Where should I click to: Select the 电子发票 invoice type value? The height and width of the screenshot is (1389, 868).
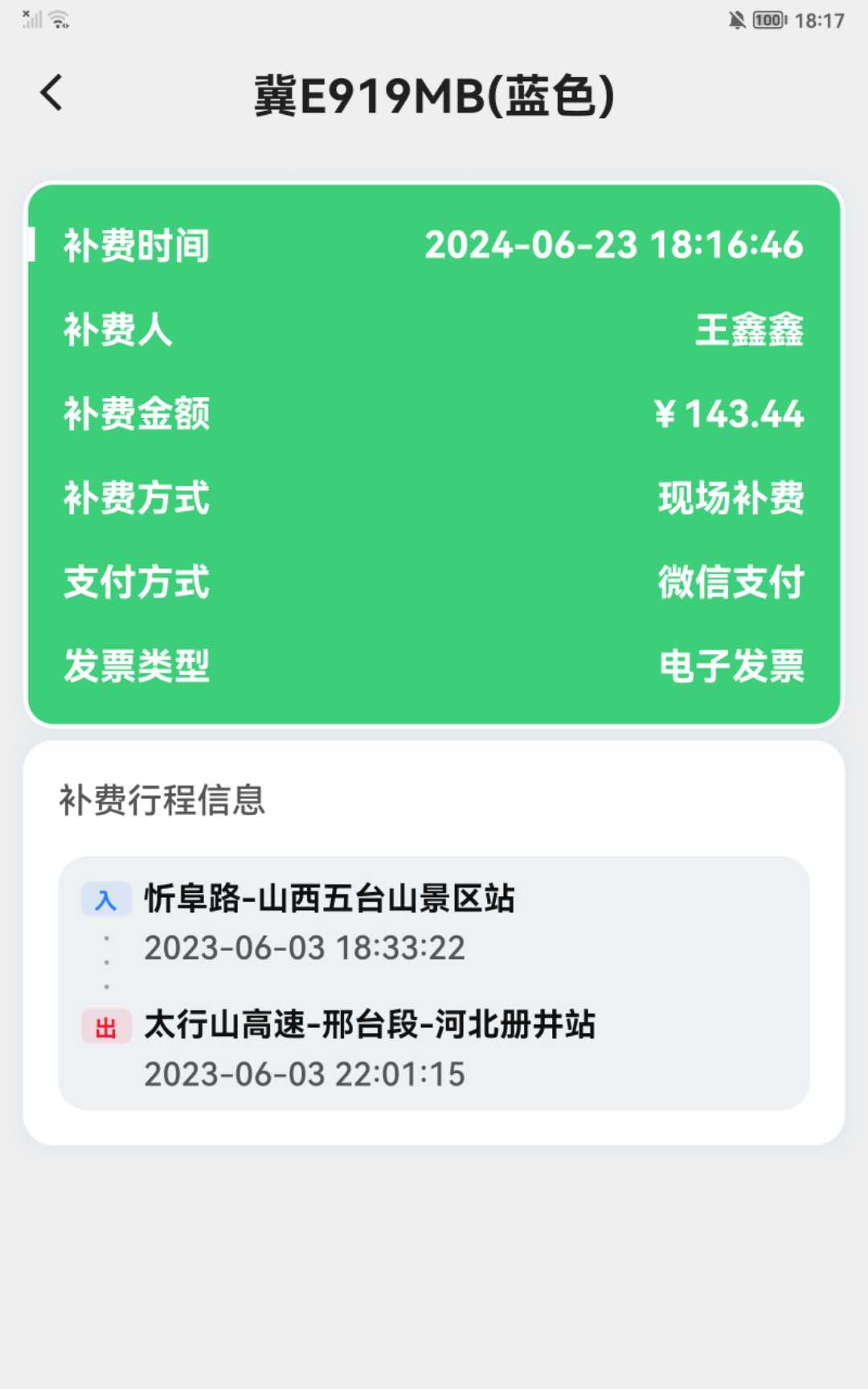(x=733, y=666)
